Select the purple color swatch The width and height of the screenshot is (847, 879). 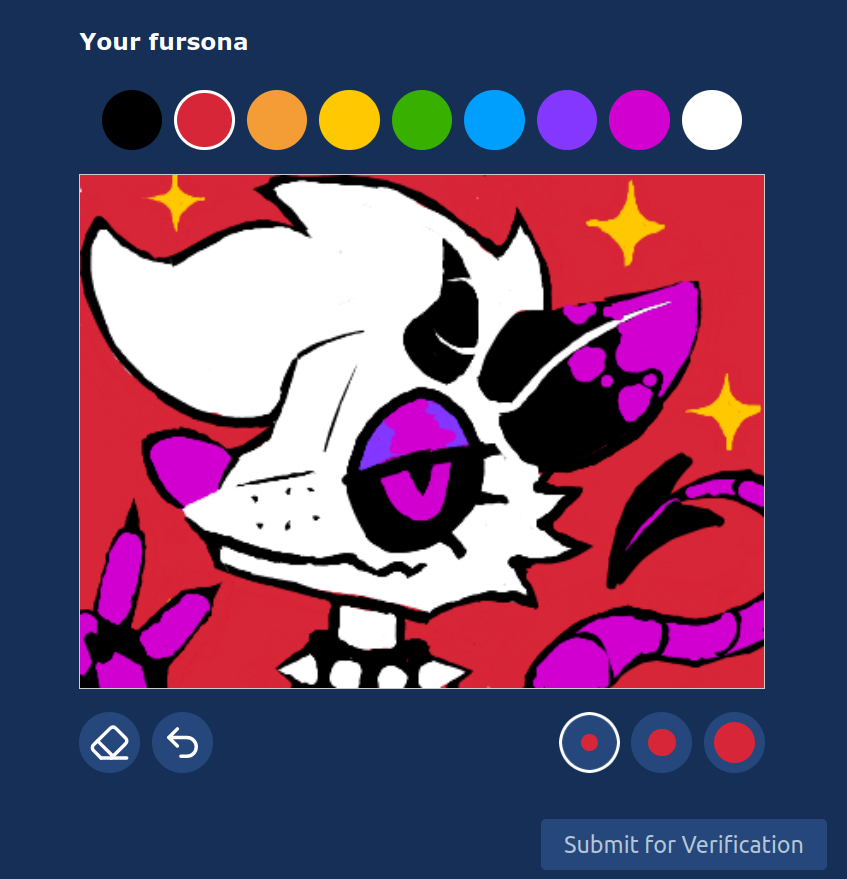[x=567, y=120]
